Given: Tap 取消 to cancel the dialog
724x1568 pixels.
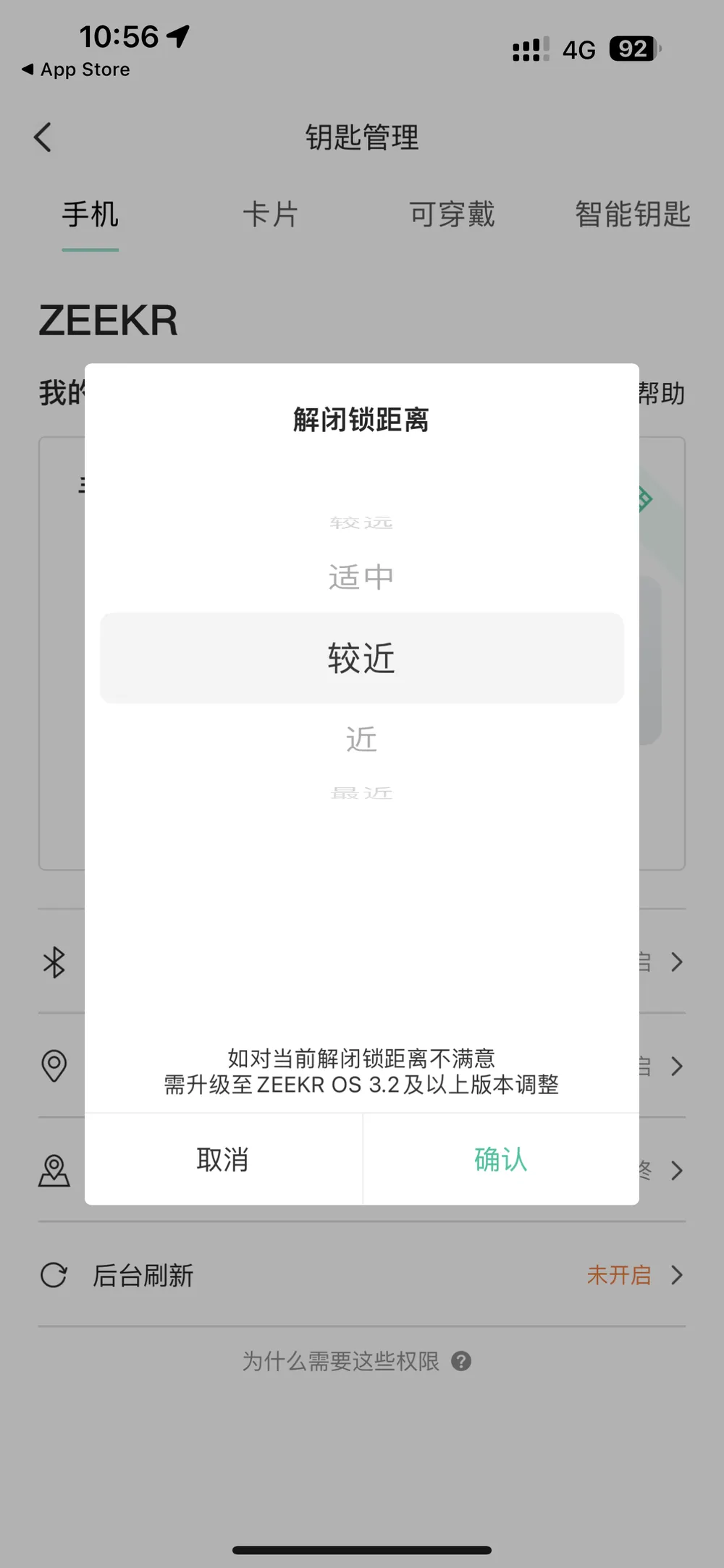Looking at the screenshot, I should (223, 1160).
